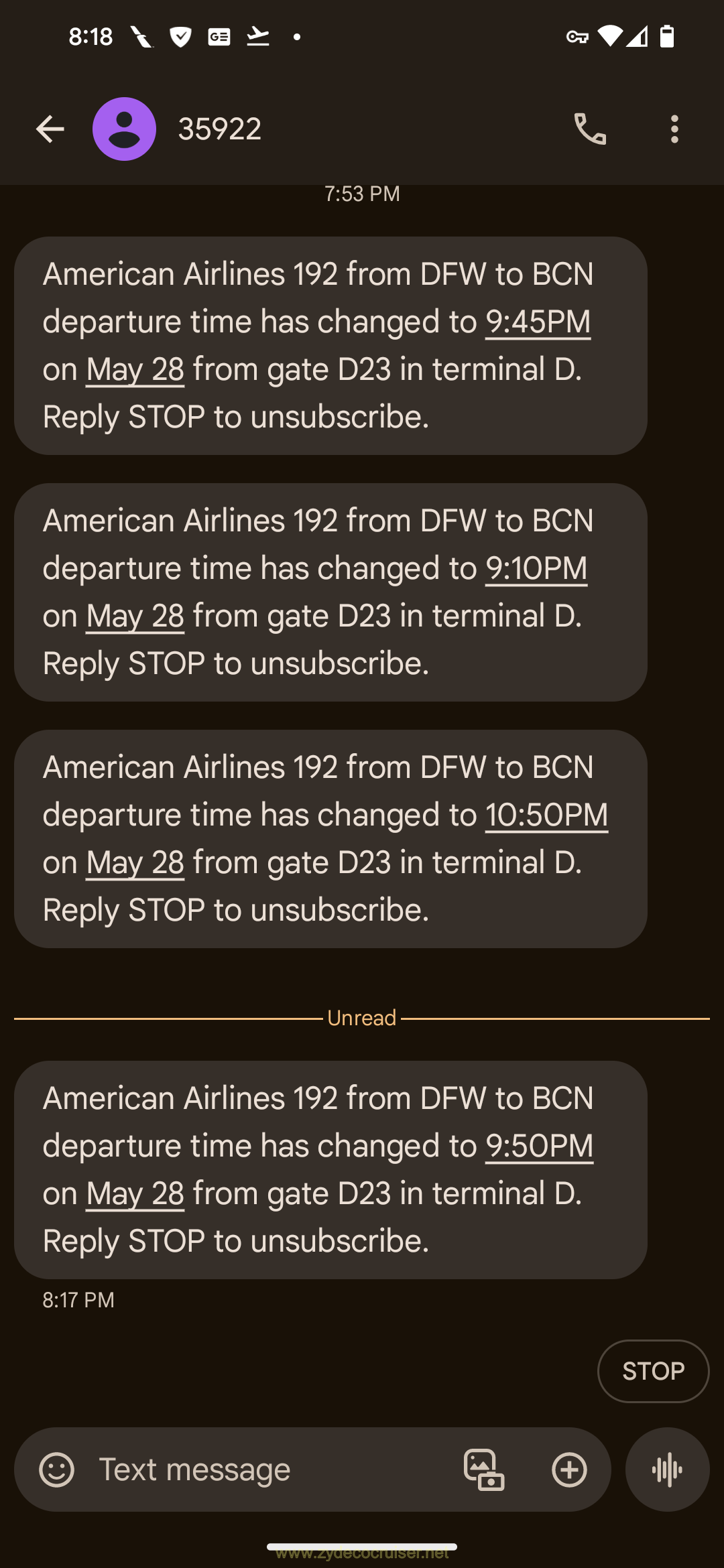Call the number 35922

(x=590, y=129)
